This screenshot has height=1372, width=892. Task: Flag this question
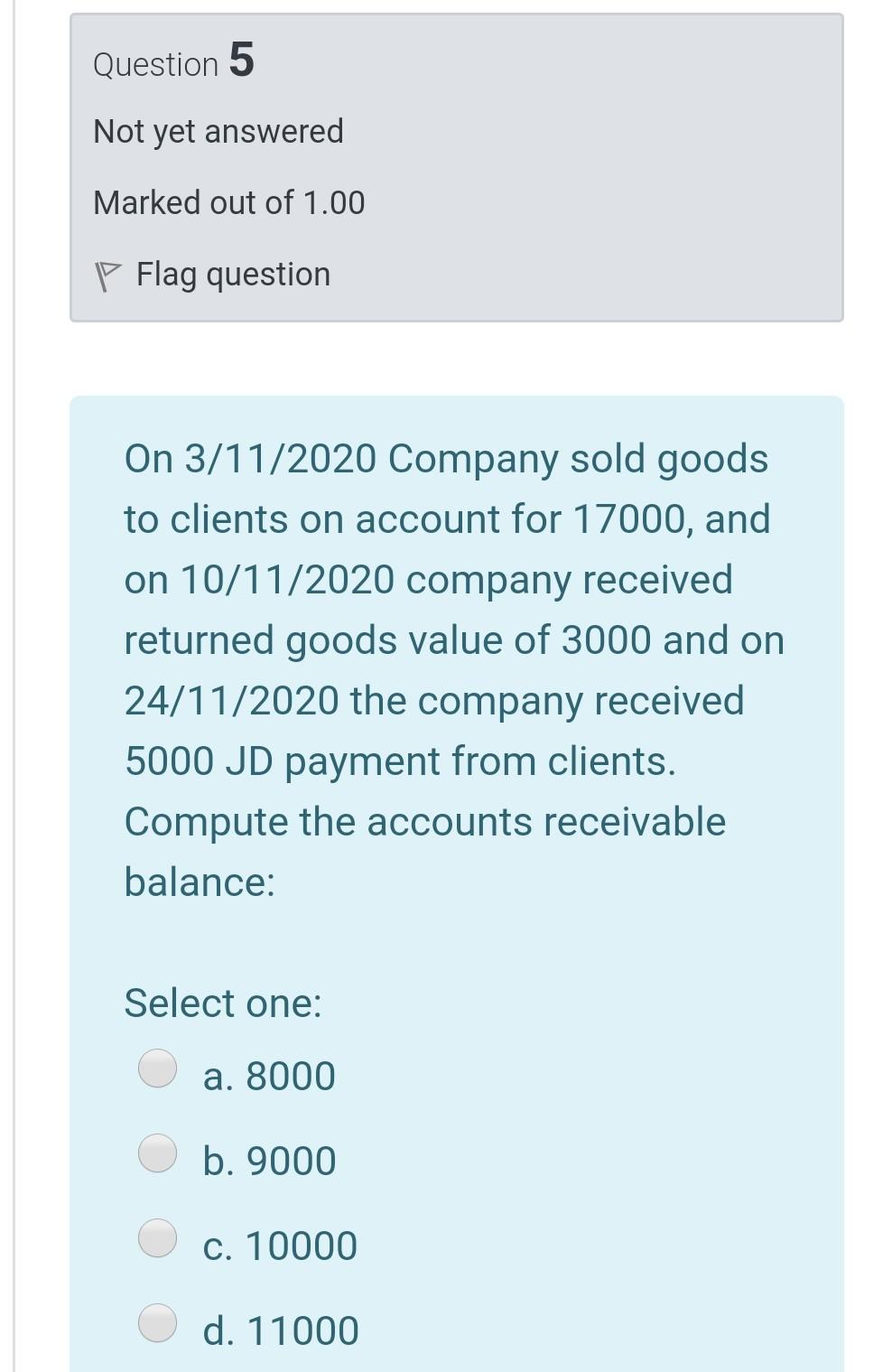tap(214, 274)
